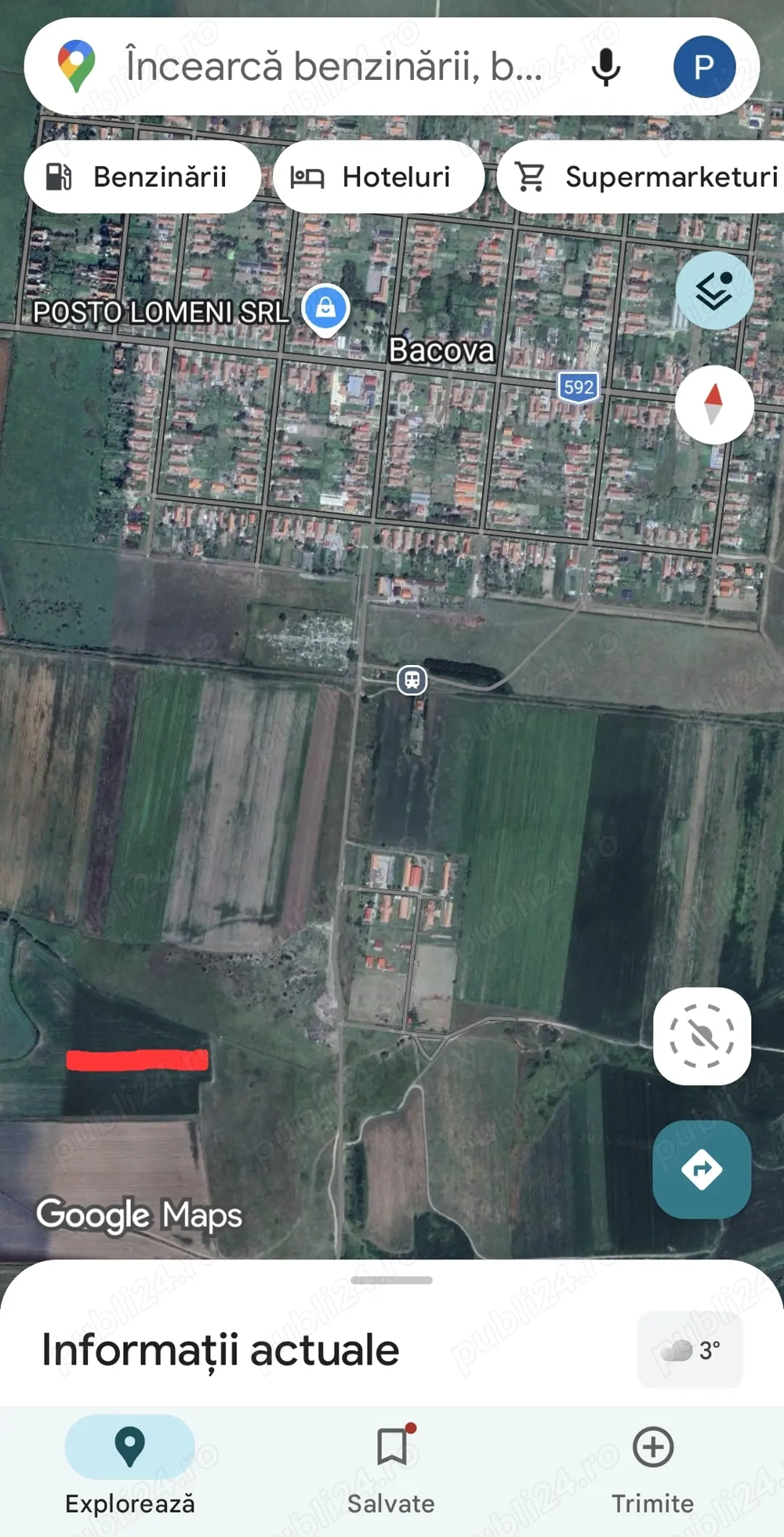This screenshot has width=784, height=1537.
Task: Toggle the Benzinării filter chip
Action: tap(143, 176)
